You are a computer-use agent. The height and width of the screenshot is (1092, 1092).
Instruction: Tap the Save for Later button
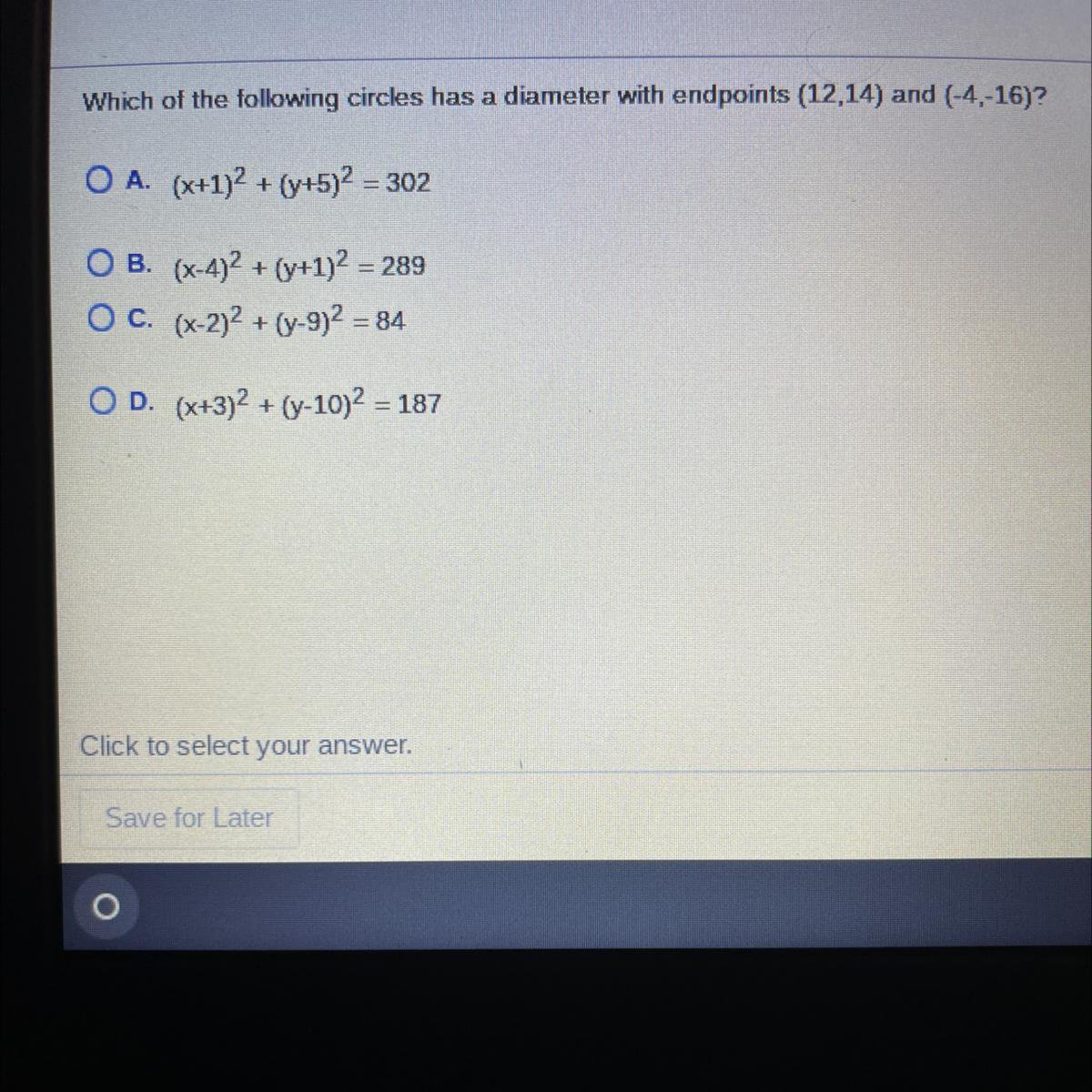coord(189,817)
